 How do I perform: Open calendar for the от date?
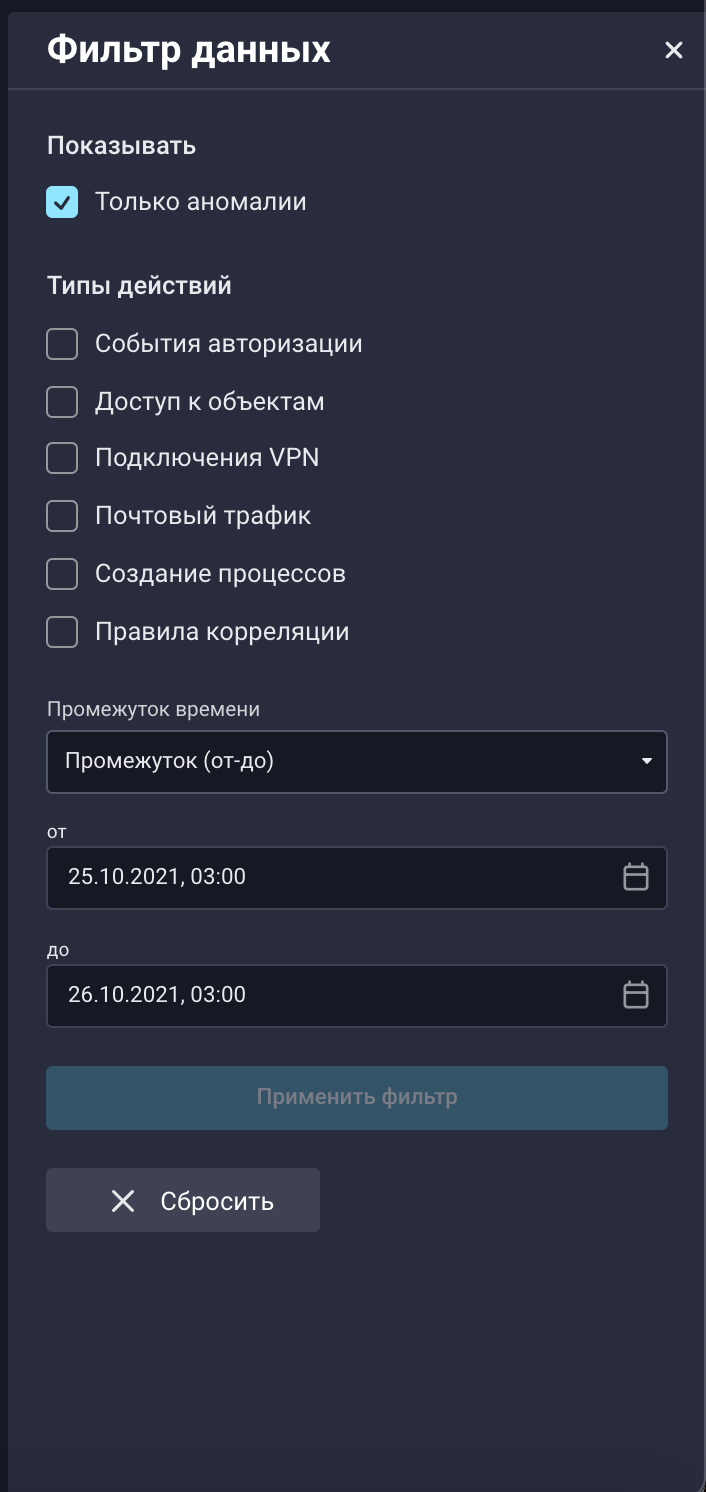coord(636,878)
